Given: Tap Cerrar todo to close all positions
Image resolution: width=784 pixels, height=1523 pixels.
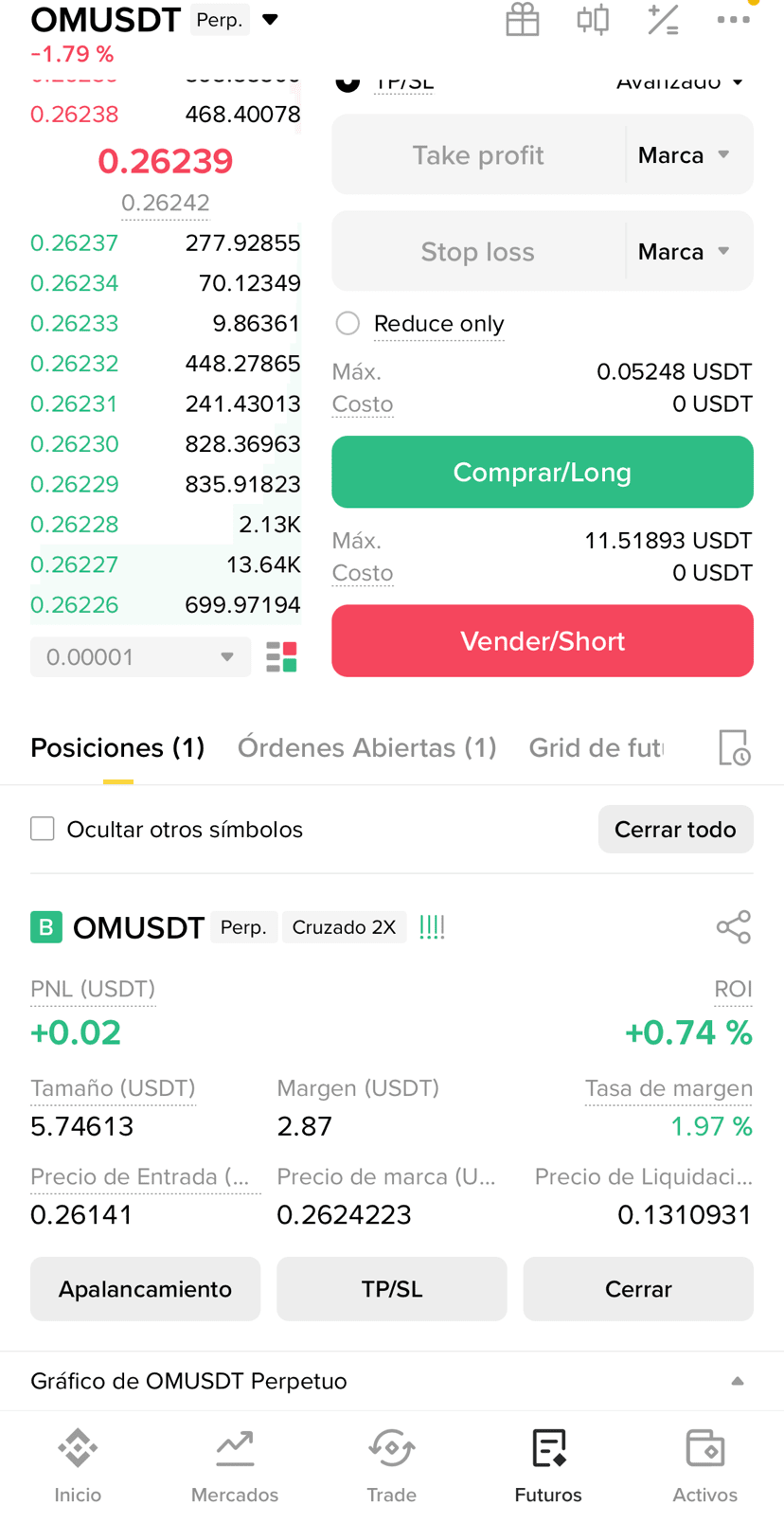Looking at the screenshot, I should click(675, 830).
